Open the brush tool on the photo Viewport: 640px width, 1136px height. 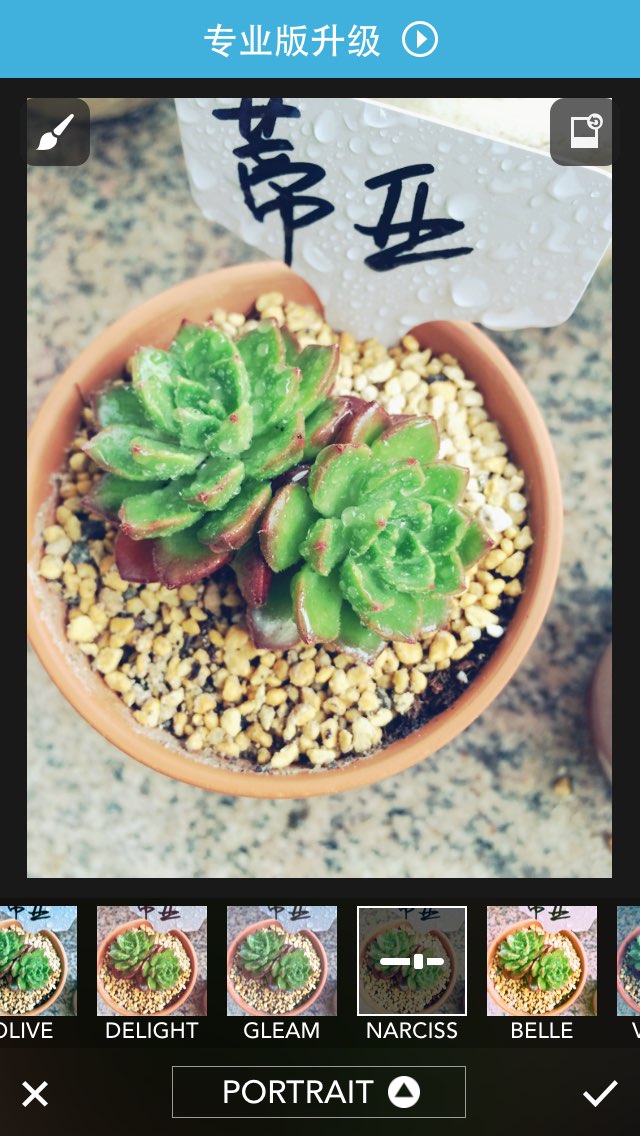click(58, 132)
